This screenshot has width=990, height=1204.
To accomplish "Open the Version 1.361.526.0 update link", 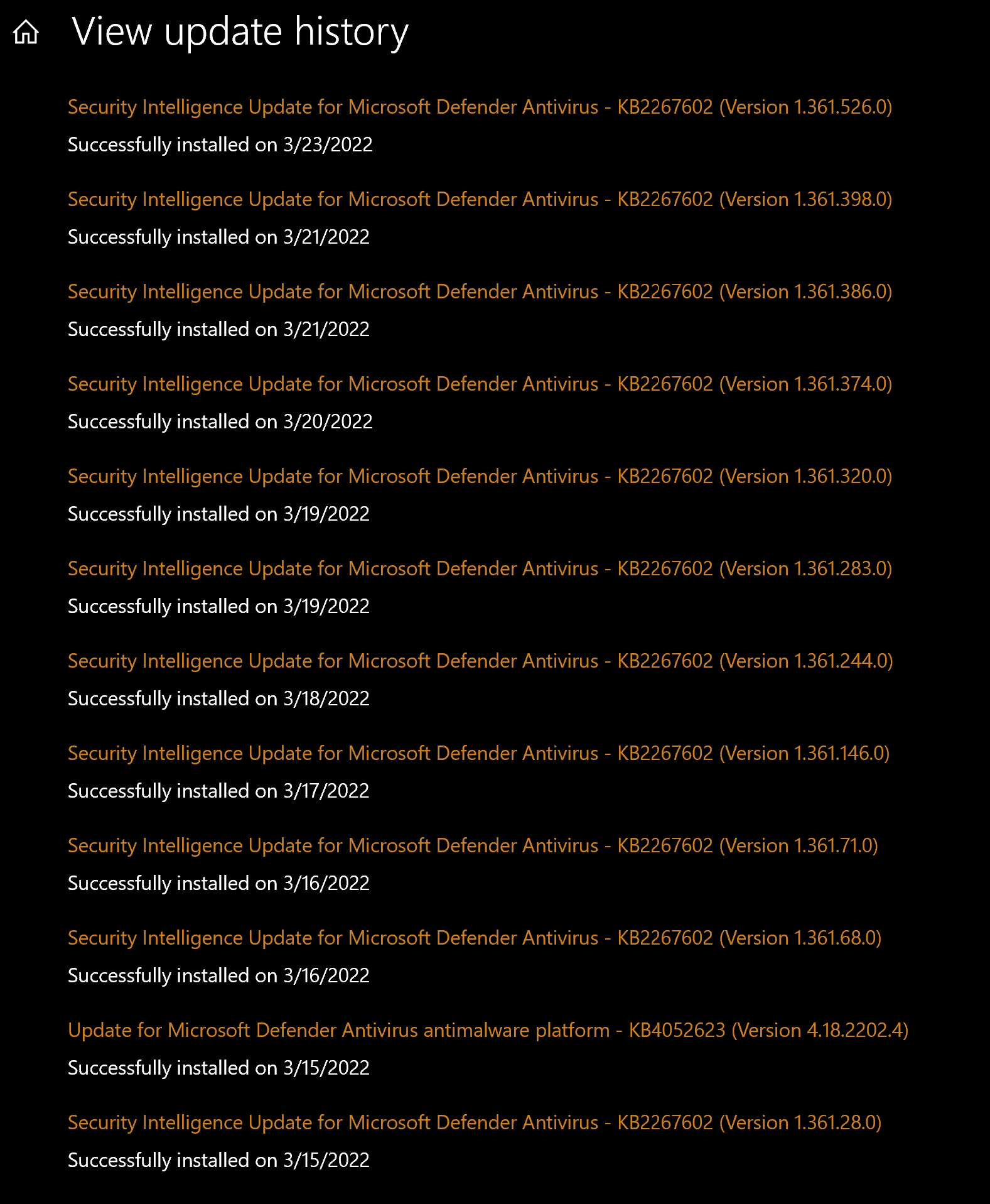I will coord(480,107).
